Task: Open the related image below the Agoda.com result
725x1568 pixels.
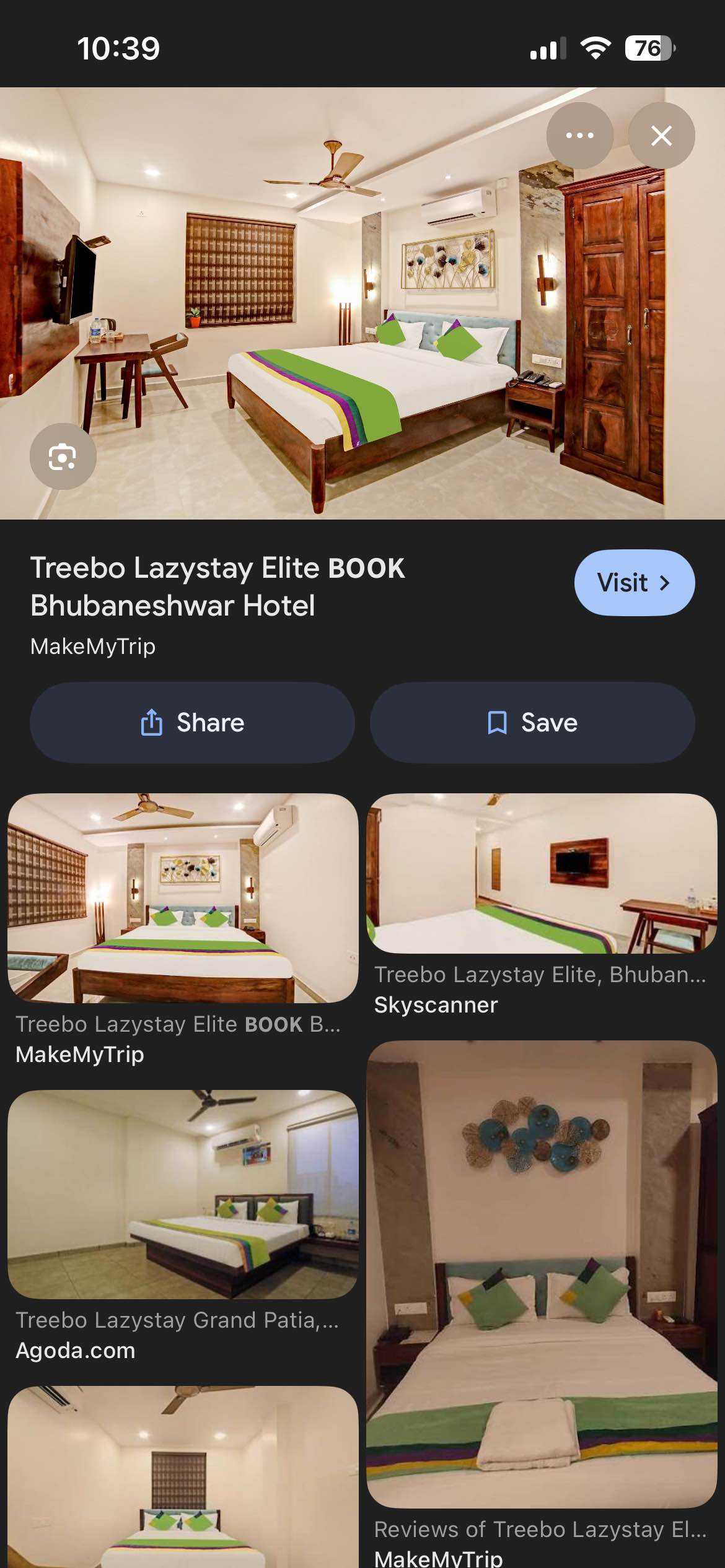Action: pos(183,1480)
